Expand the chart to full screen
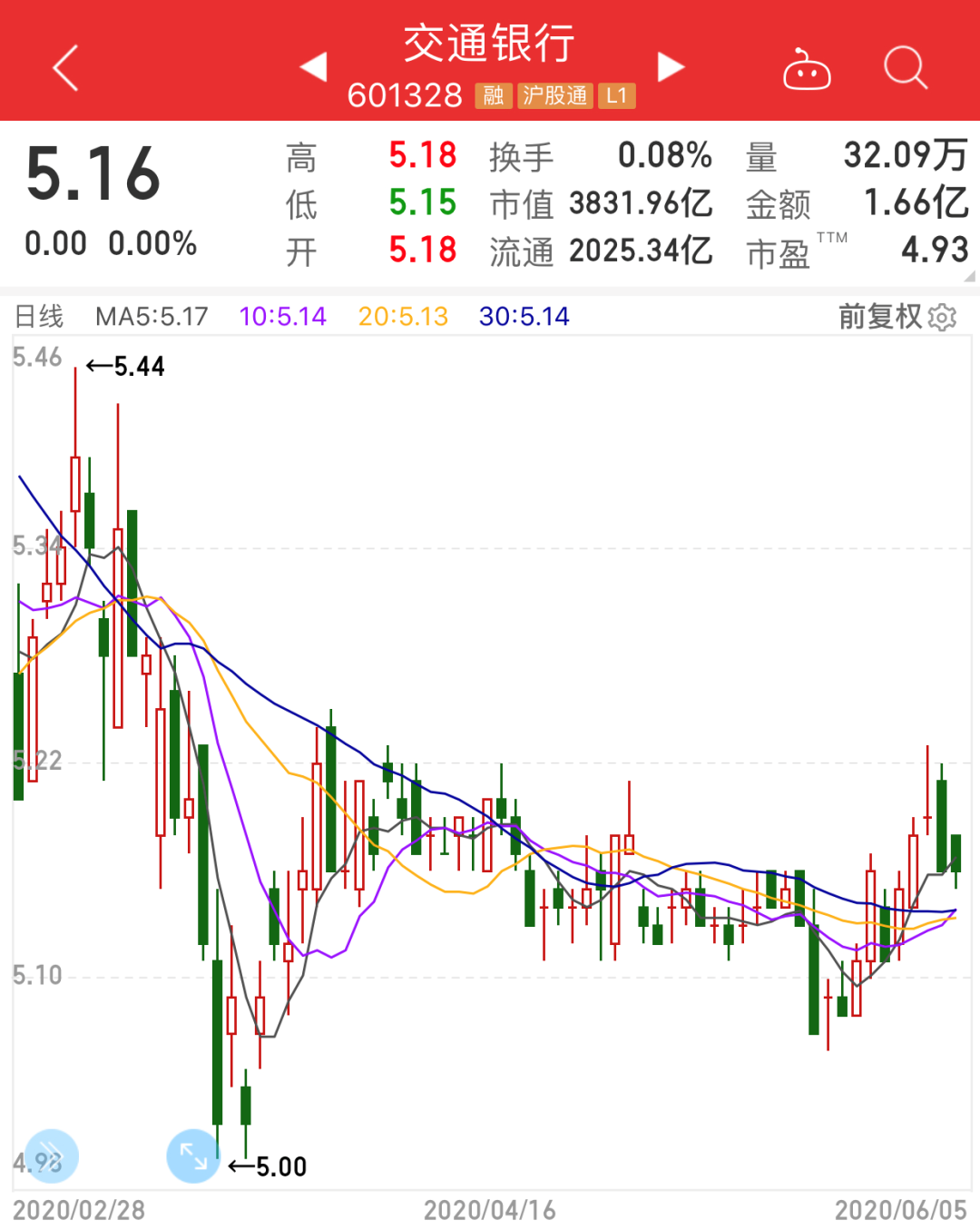The width and height of the screenshot is (980, 1230). pos(193,1156)
